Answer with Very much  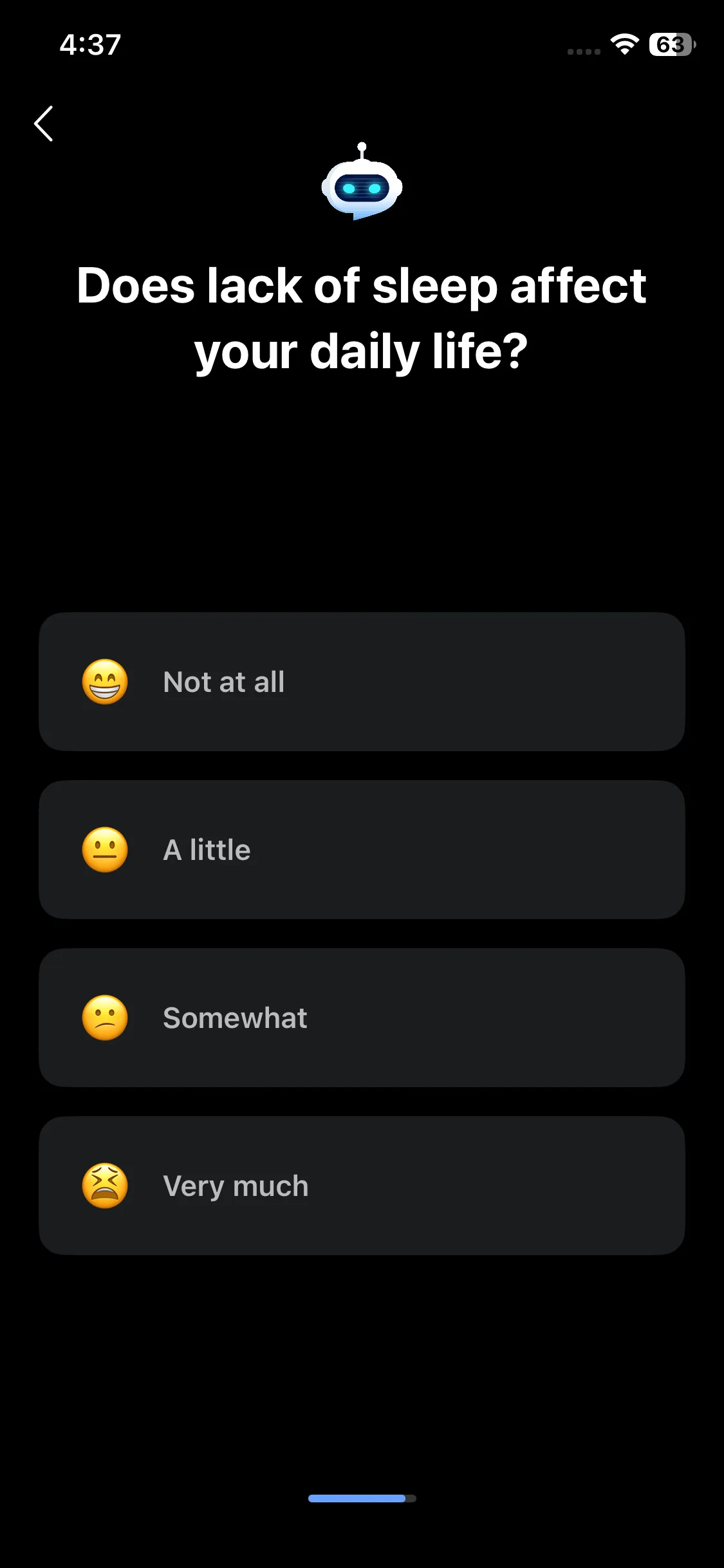pos(362,1186)
